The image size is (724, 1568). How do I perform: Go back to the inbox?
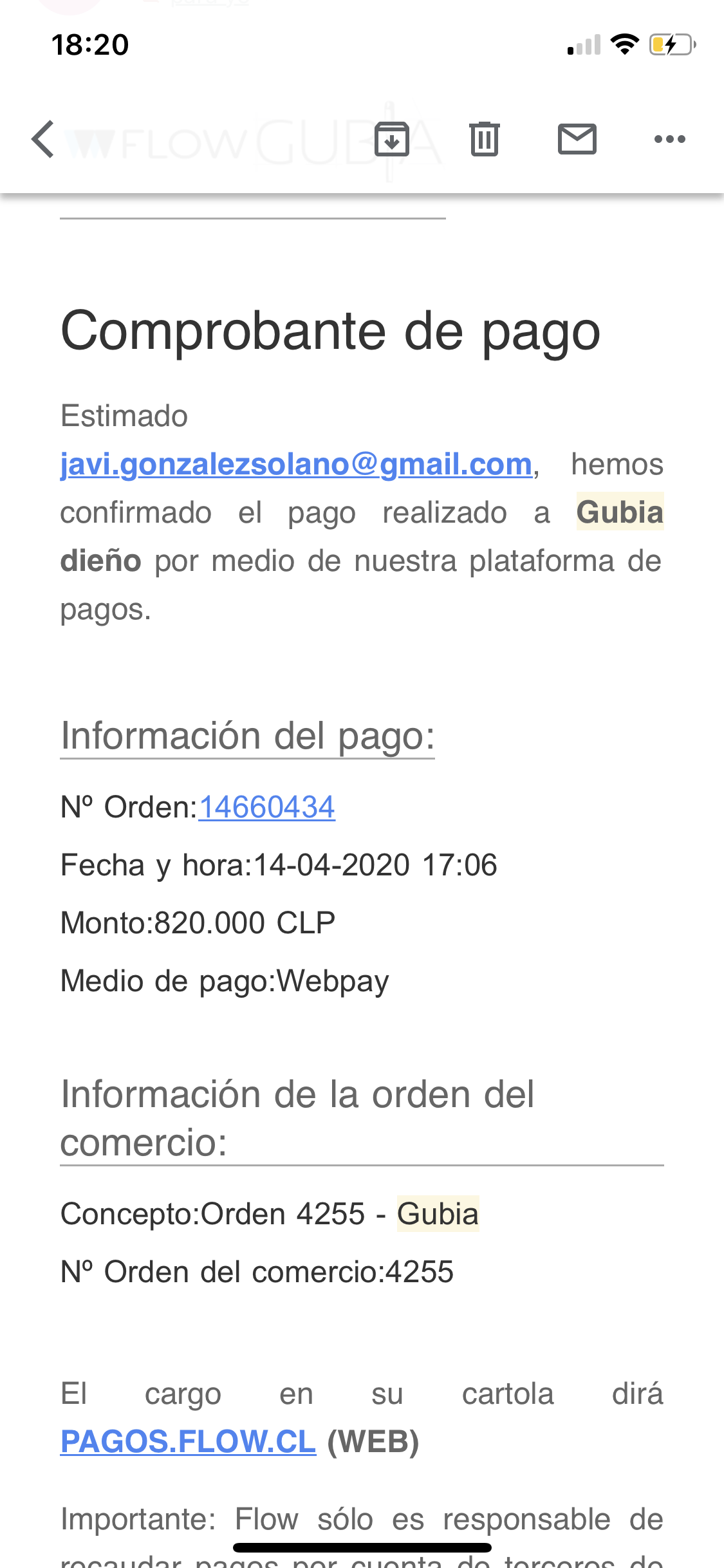click(x=42, y=139)
